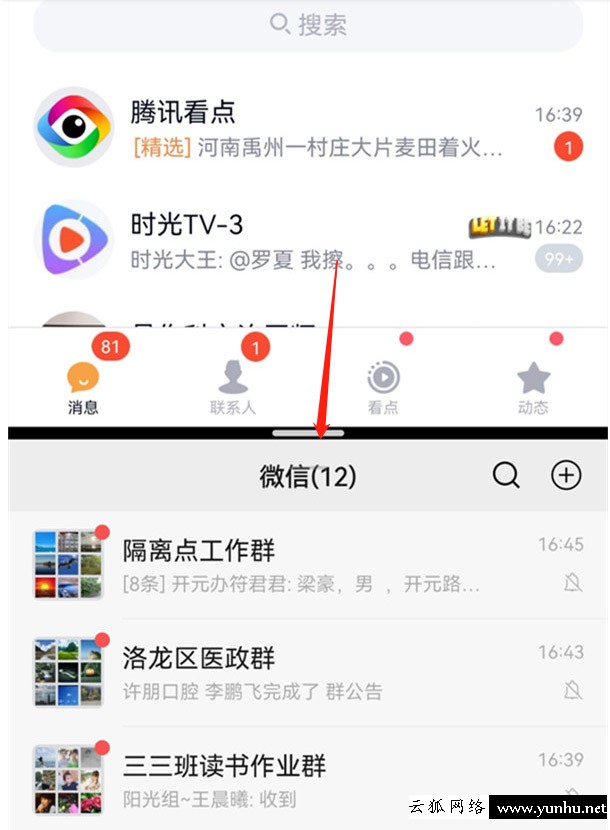Screen dimensions: 610x830
Task: Tap the split-screen divider handle
Action: point(308,433)
